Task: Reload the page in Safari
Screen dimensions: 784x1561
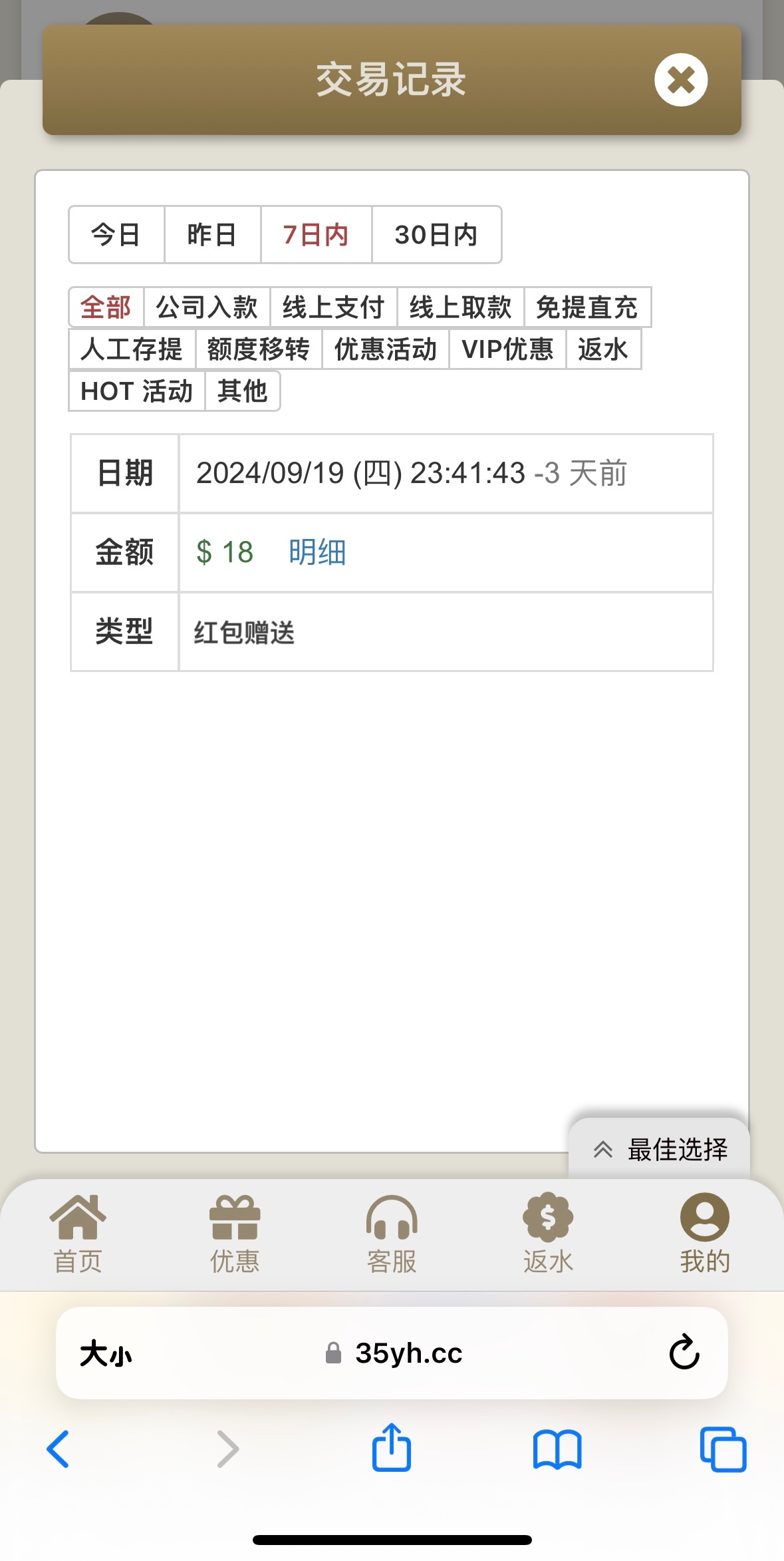Action: 684,1353
